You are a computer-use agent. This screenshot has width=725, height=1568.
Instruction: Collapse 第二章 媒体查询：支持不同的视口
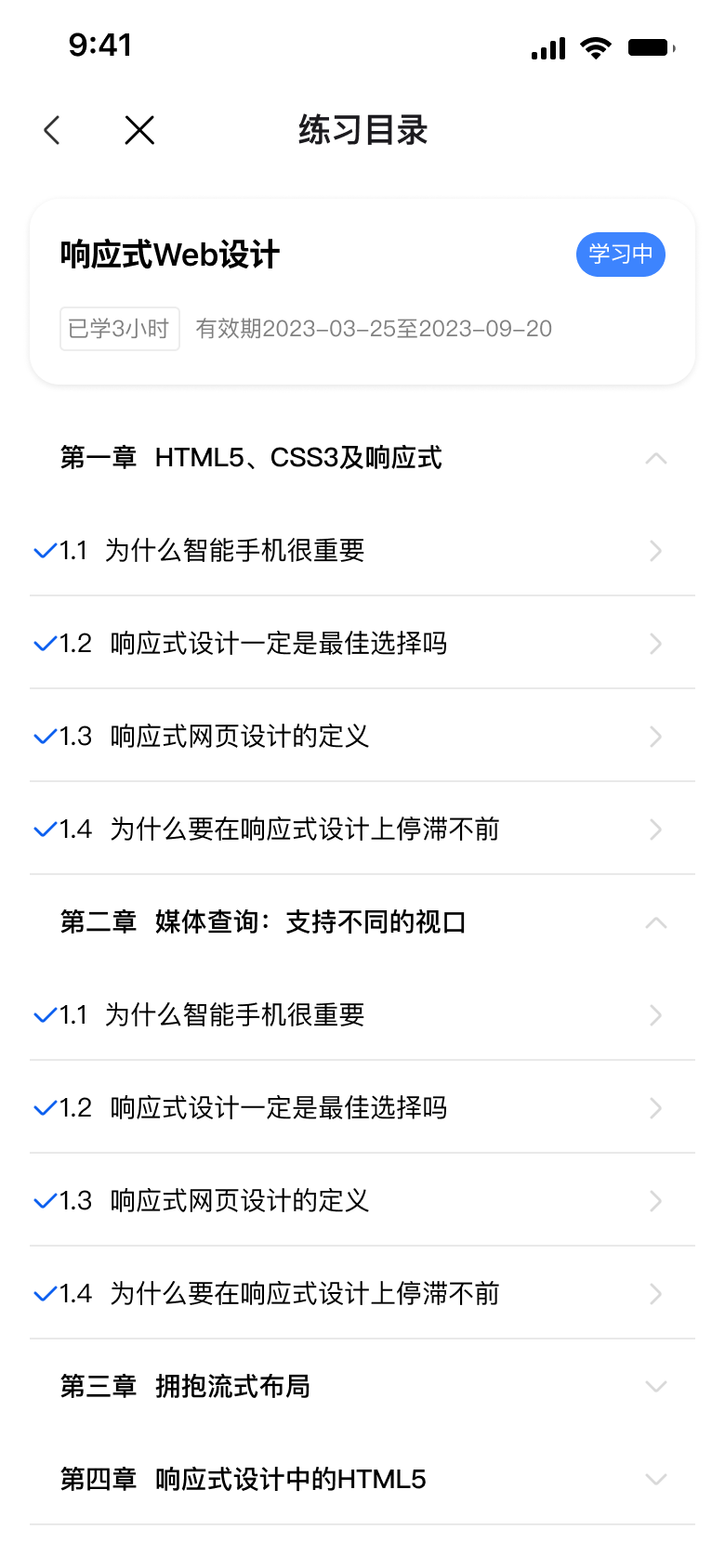(x=362, y=921)
